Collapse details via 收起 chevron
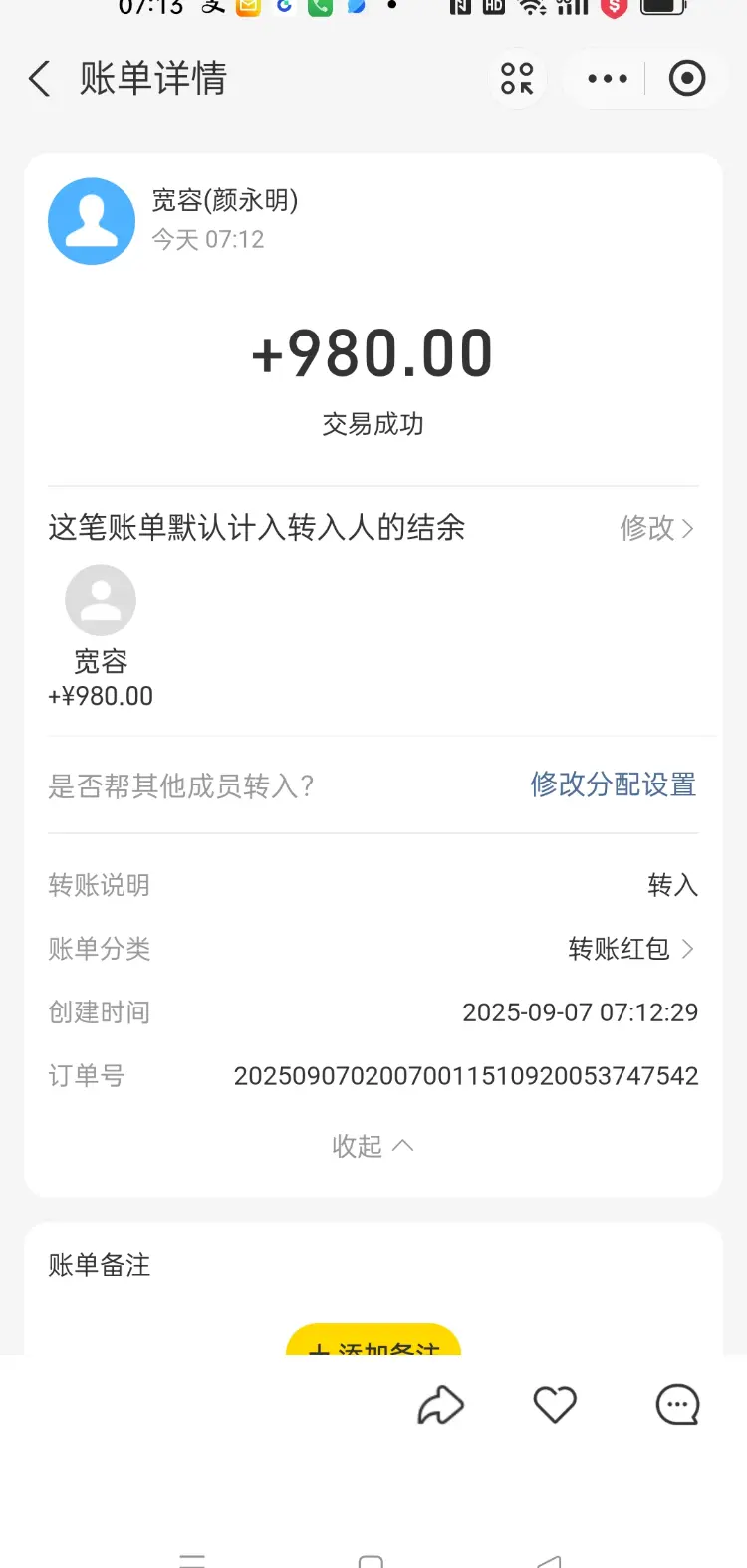Image resolution: width=747 pixels, height=1568 pixels. (373, 1146)
